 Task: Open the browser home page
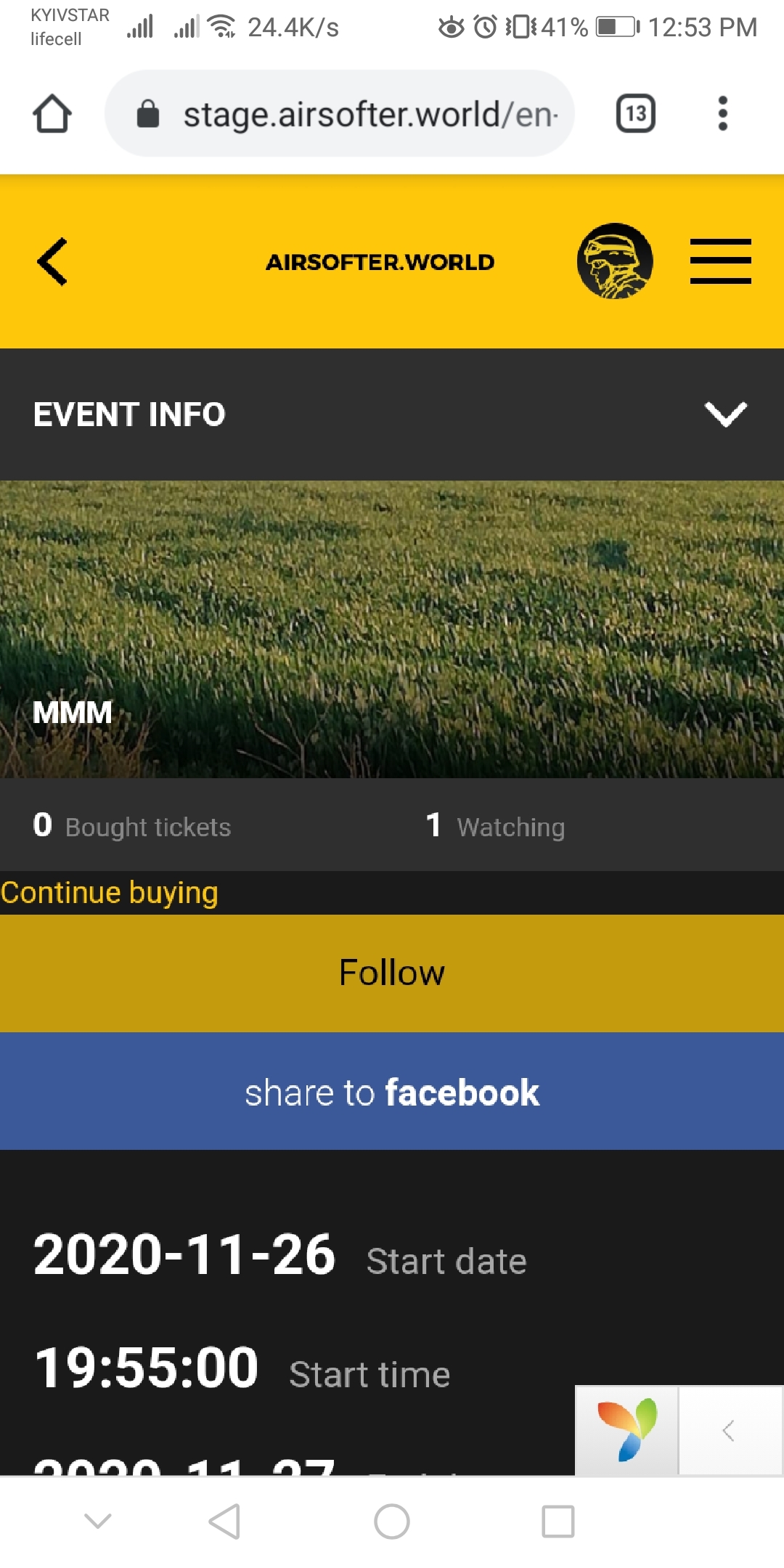(52, 114)
